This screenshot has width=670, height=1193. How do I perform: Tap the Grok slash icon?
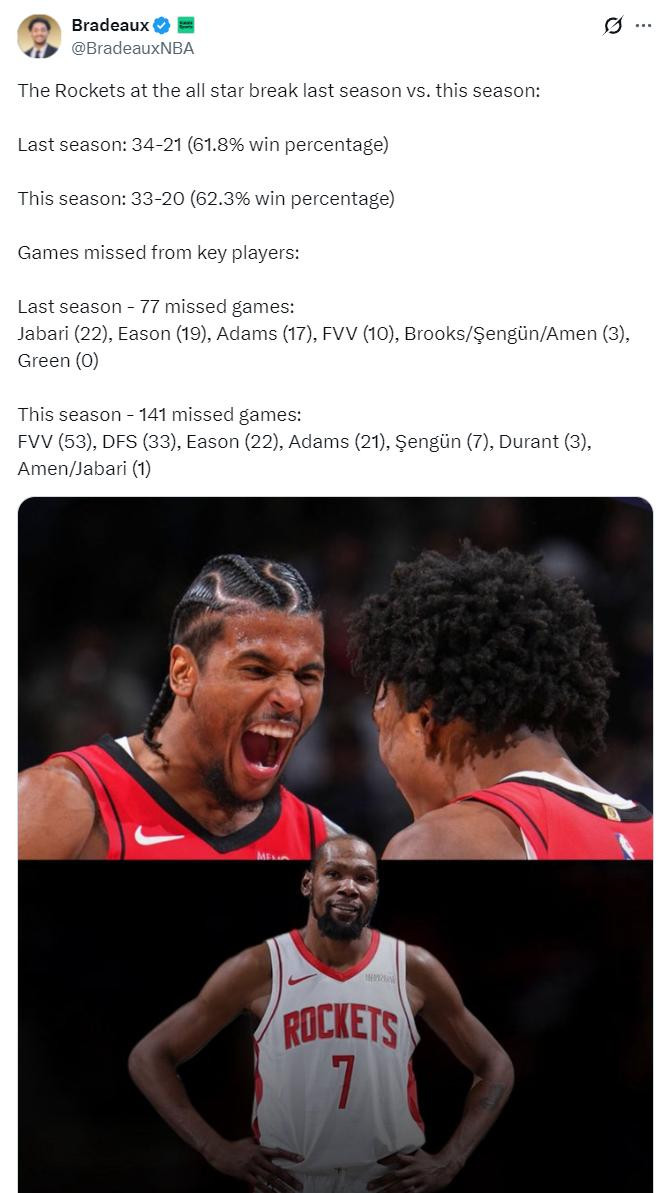tap(613, 25)
